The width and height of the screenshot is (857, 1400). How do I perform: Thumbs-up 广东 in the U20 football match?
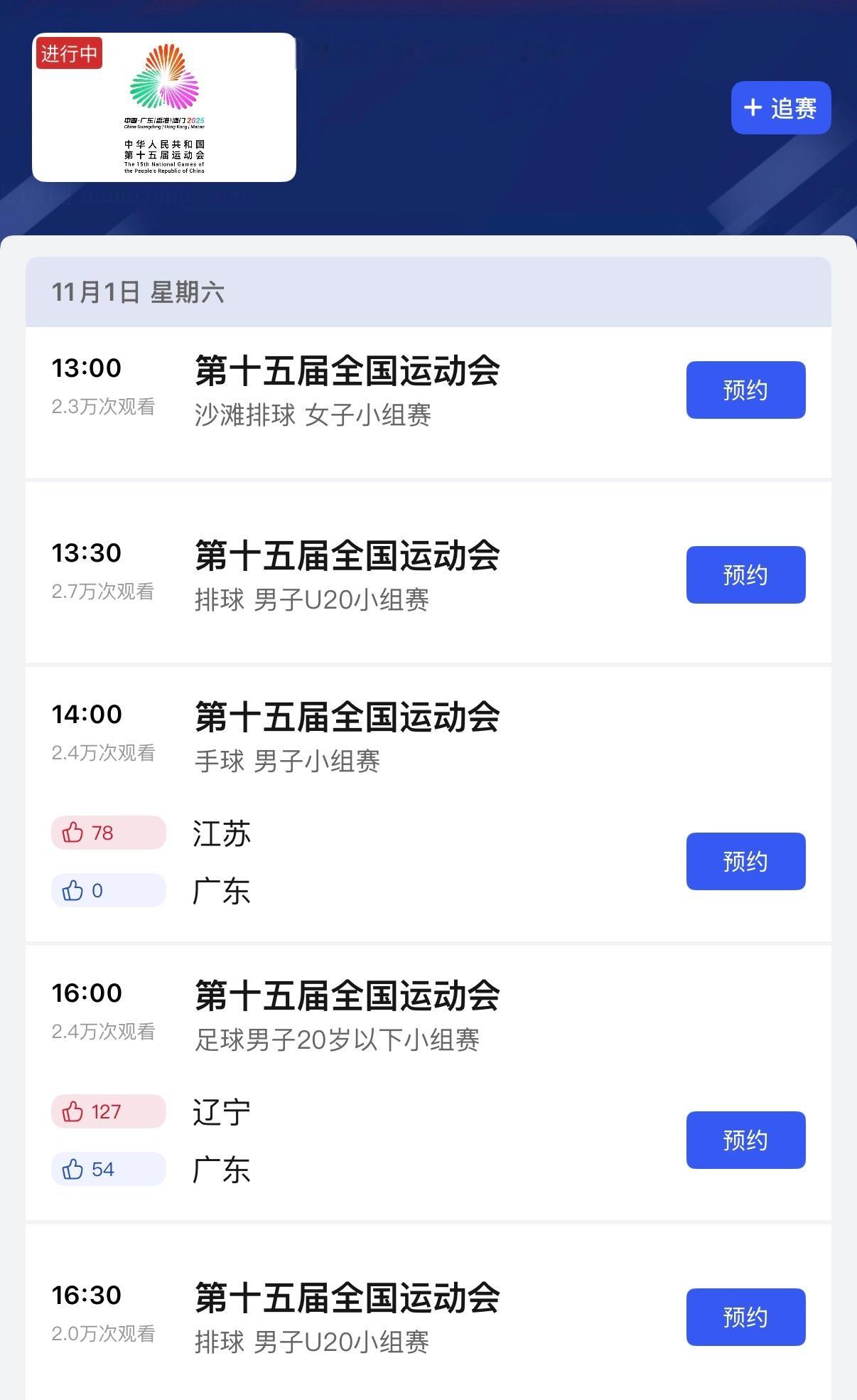click(107, 1168)
